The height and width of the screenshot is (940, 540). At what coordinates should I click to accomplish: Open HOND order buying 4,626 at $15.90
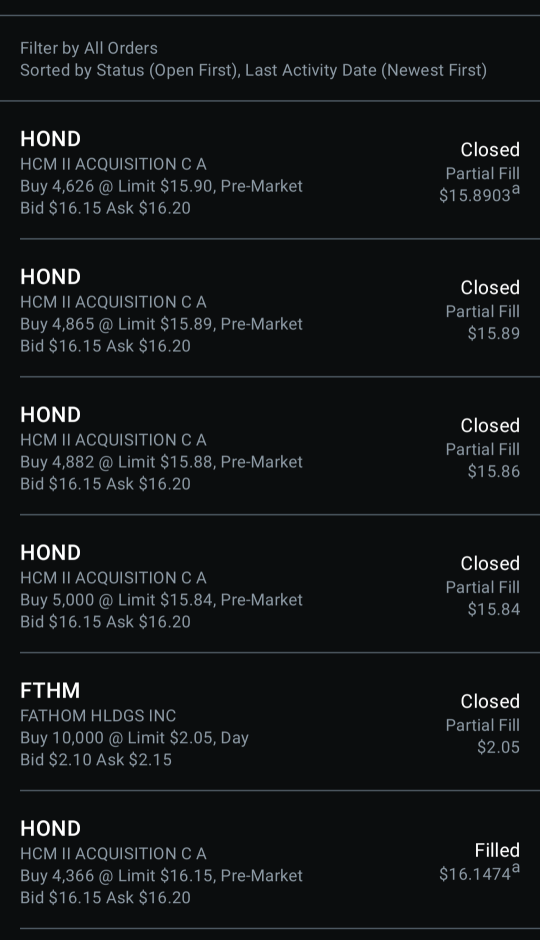[x=270, y=171]
